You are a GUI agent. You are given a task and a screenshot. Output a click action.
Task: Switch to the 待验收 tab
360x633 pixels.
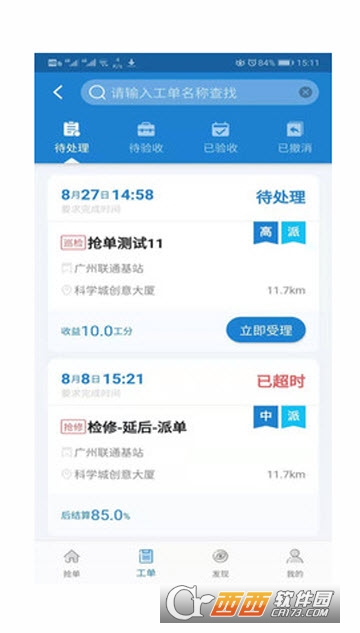coord(146,138)
